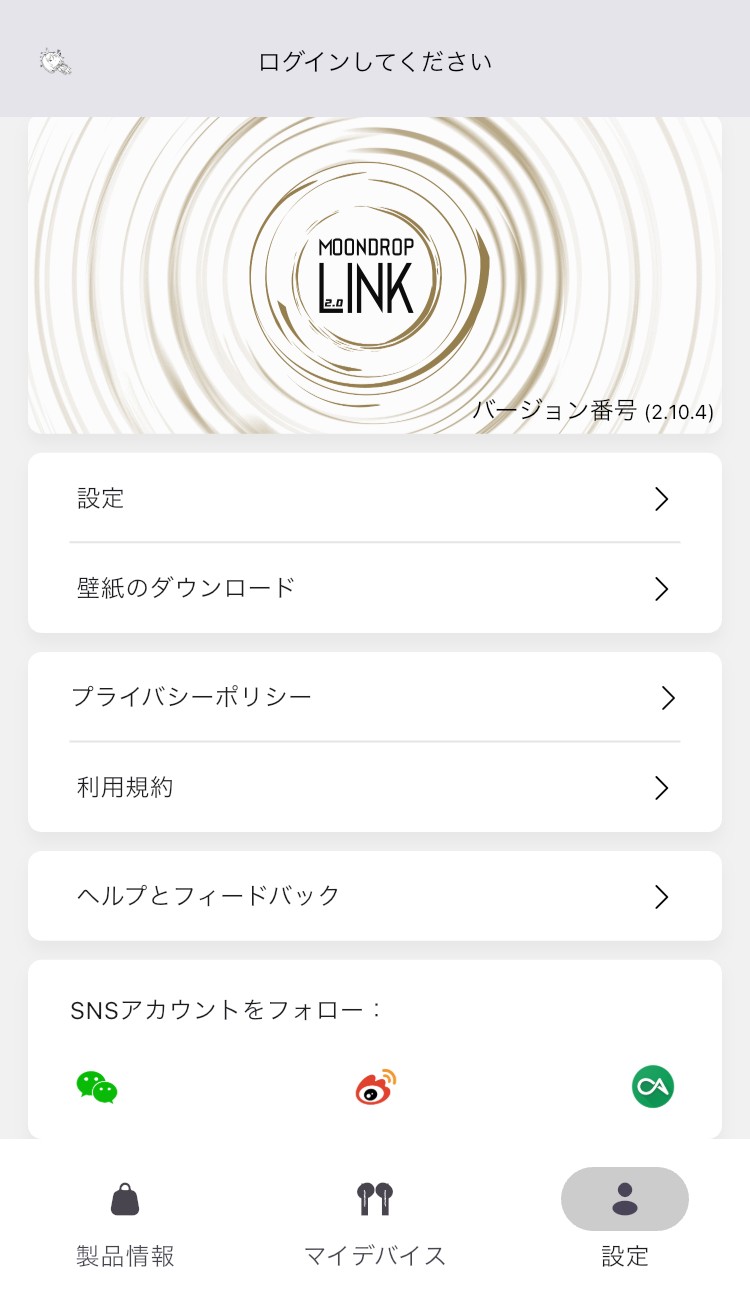The width and height of the screenshot is (750, 1299).
Task: Open ヘルプとフィードバック
Action: 375,896
